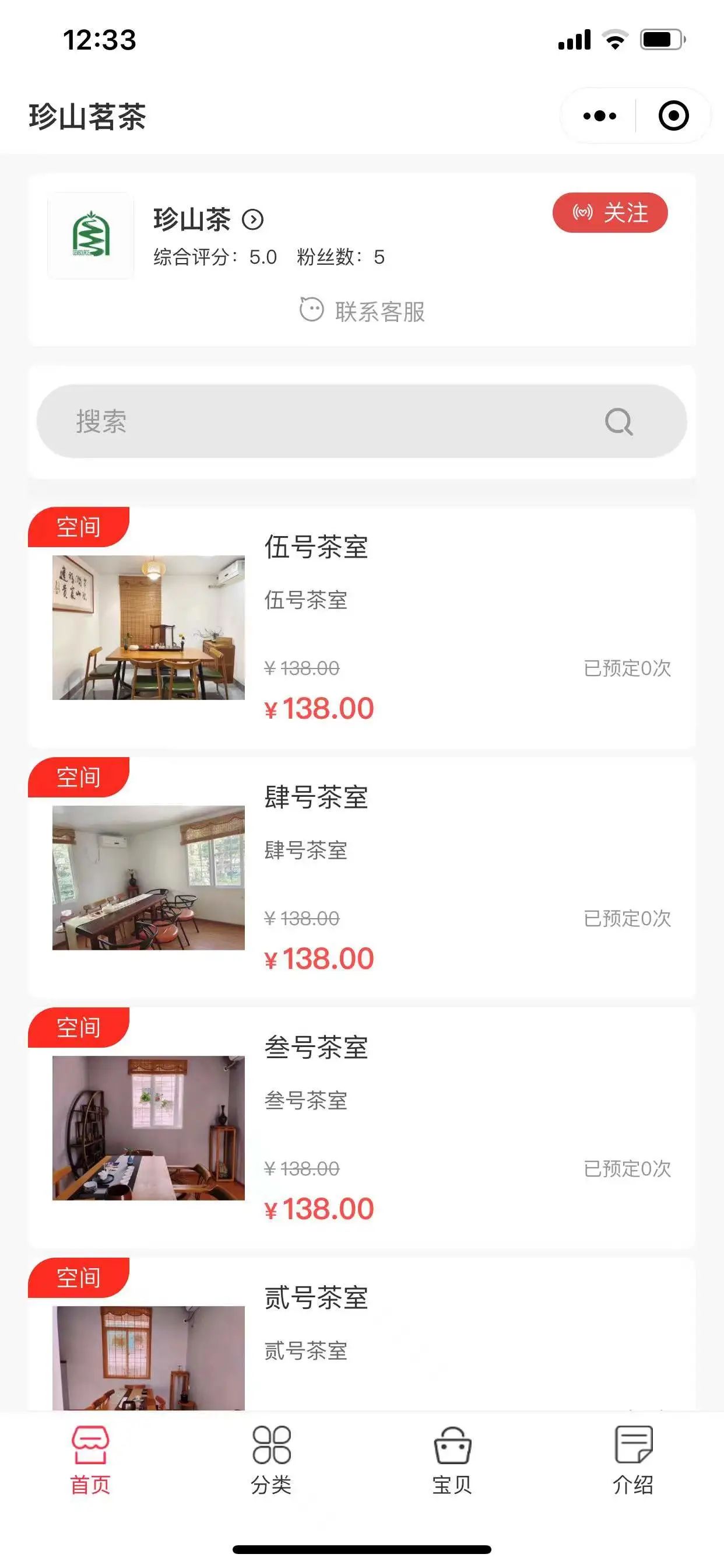Open the 介绍 tab
Screen dimensions: 724x1568
633,1459
